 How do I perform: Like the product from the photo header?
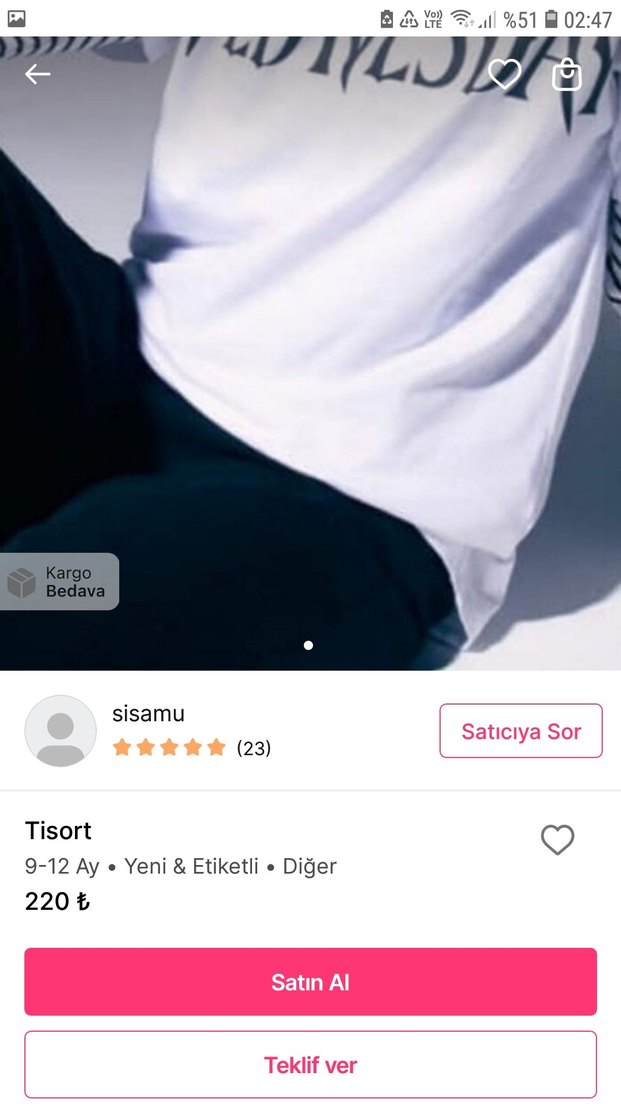[x=504, y=73]
